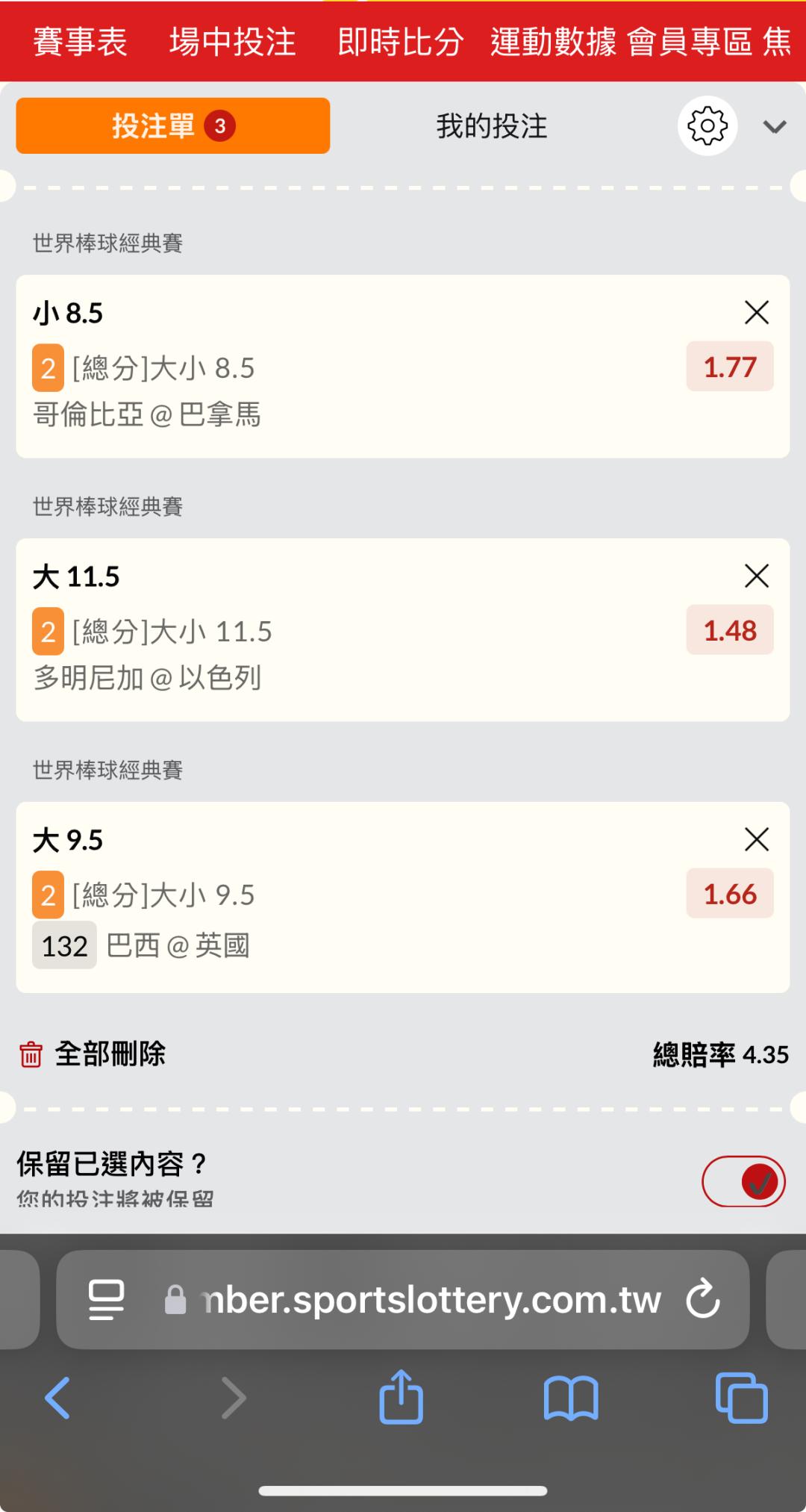This screenshot has width=806, height=1512.
Task: Show open Safari tabs
Action: click(x=741, y=1397)
